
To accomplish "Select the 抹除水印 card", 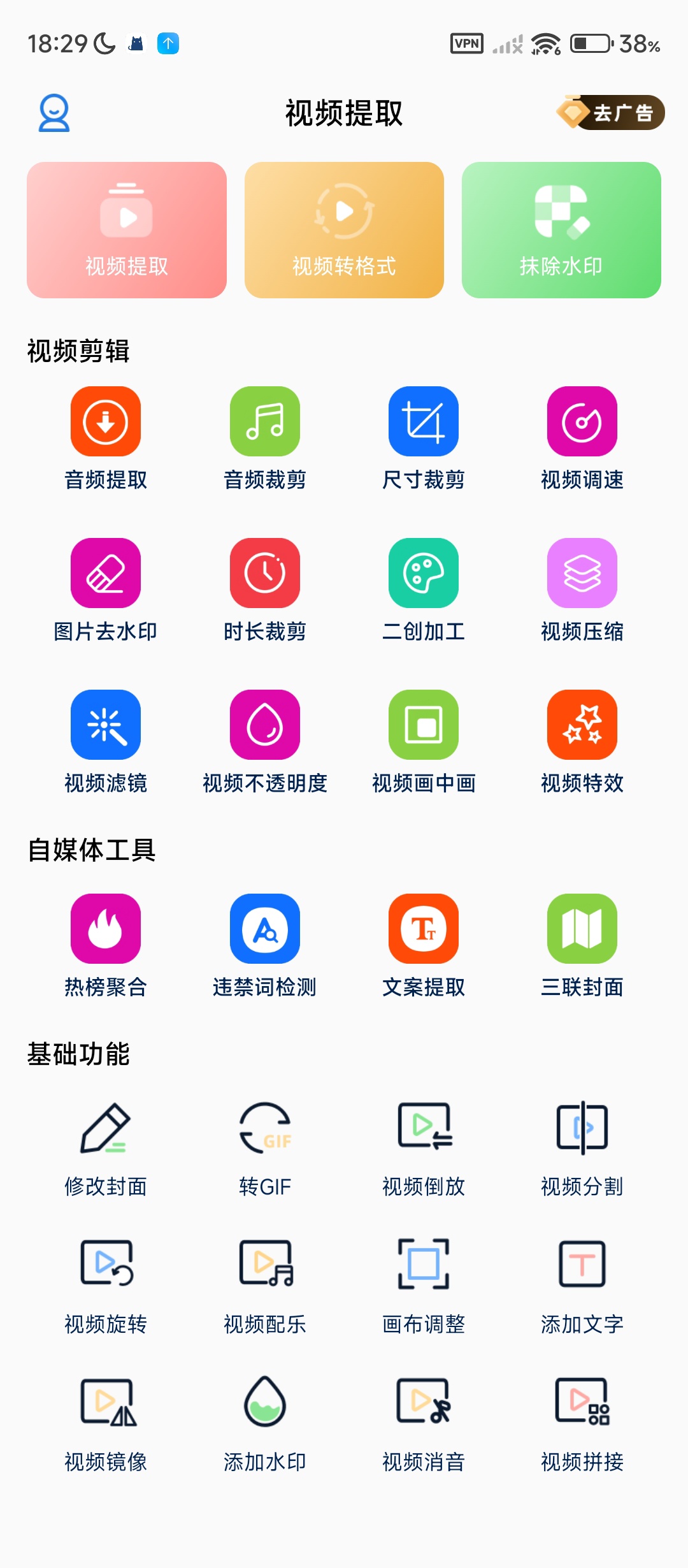I will [x=561, y=230].
